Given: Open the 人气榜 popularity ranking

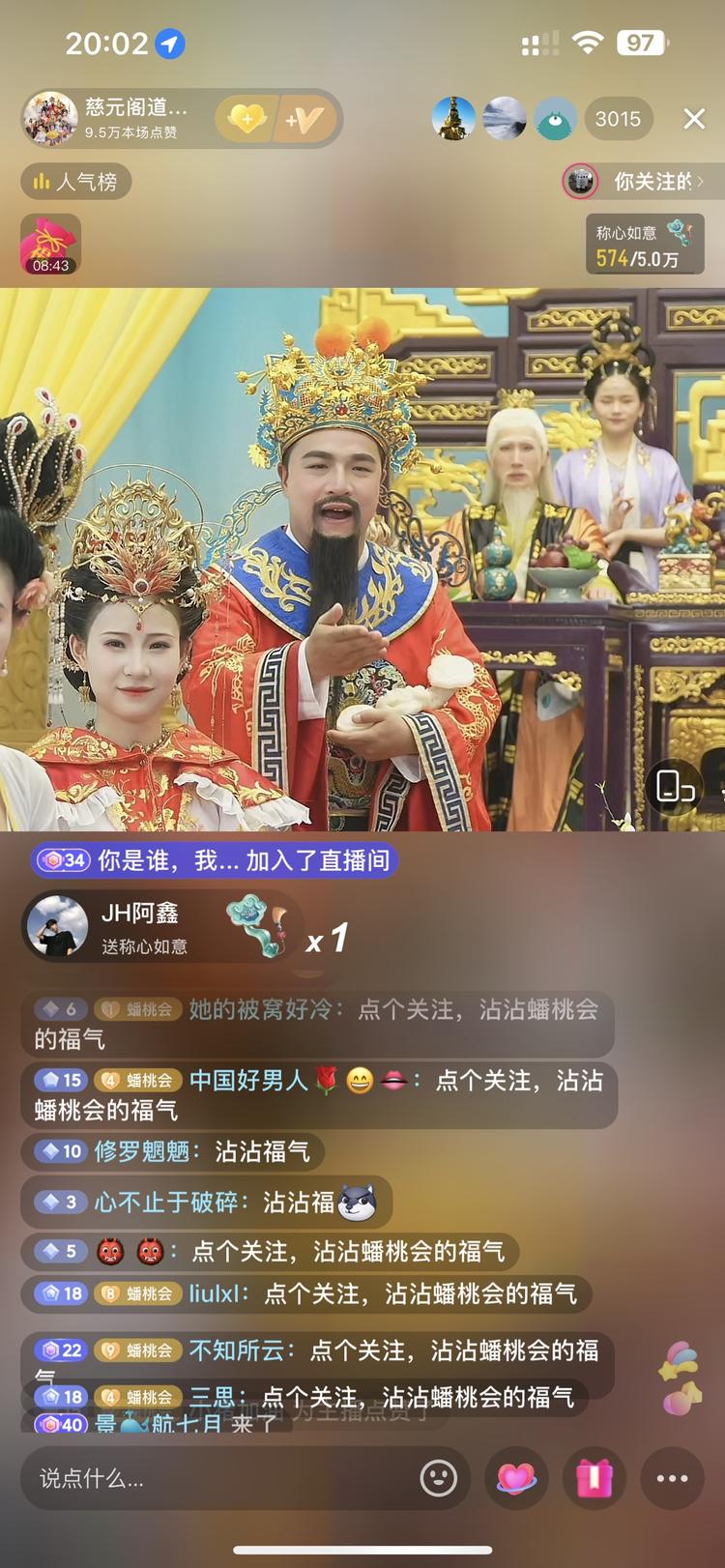Looking at the screenshot, I should 75,182.
